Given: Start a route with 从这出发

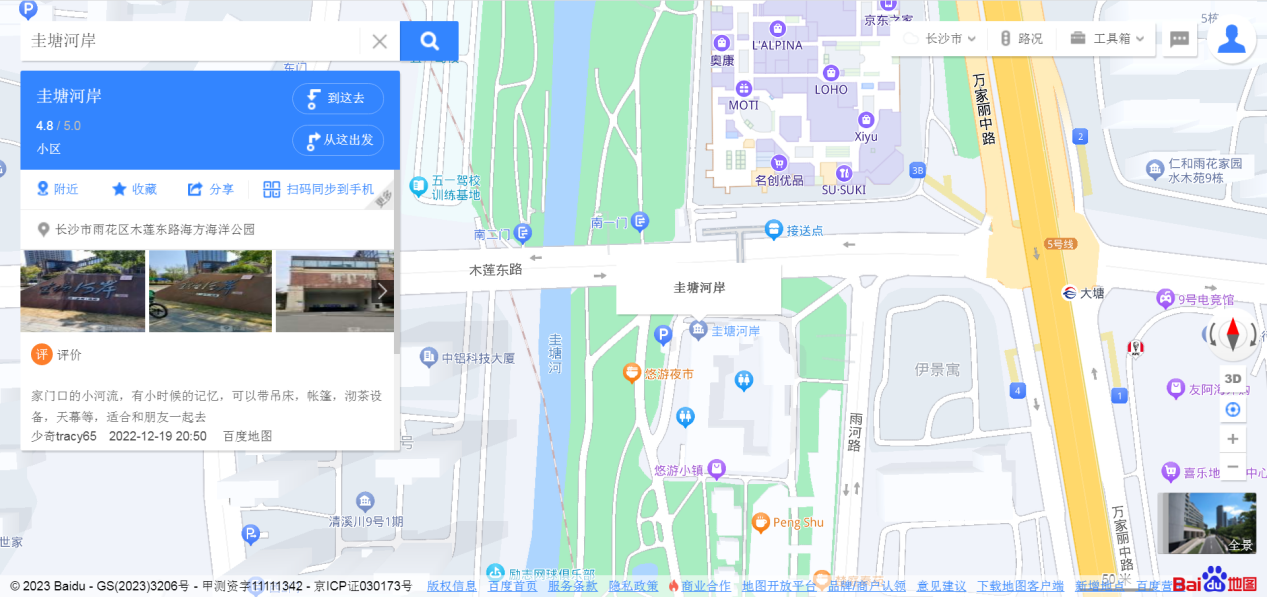Looking at the screenshot, I should pos(338,140).
